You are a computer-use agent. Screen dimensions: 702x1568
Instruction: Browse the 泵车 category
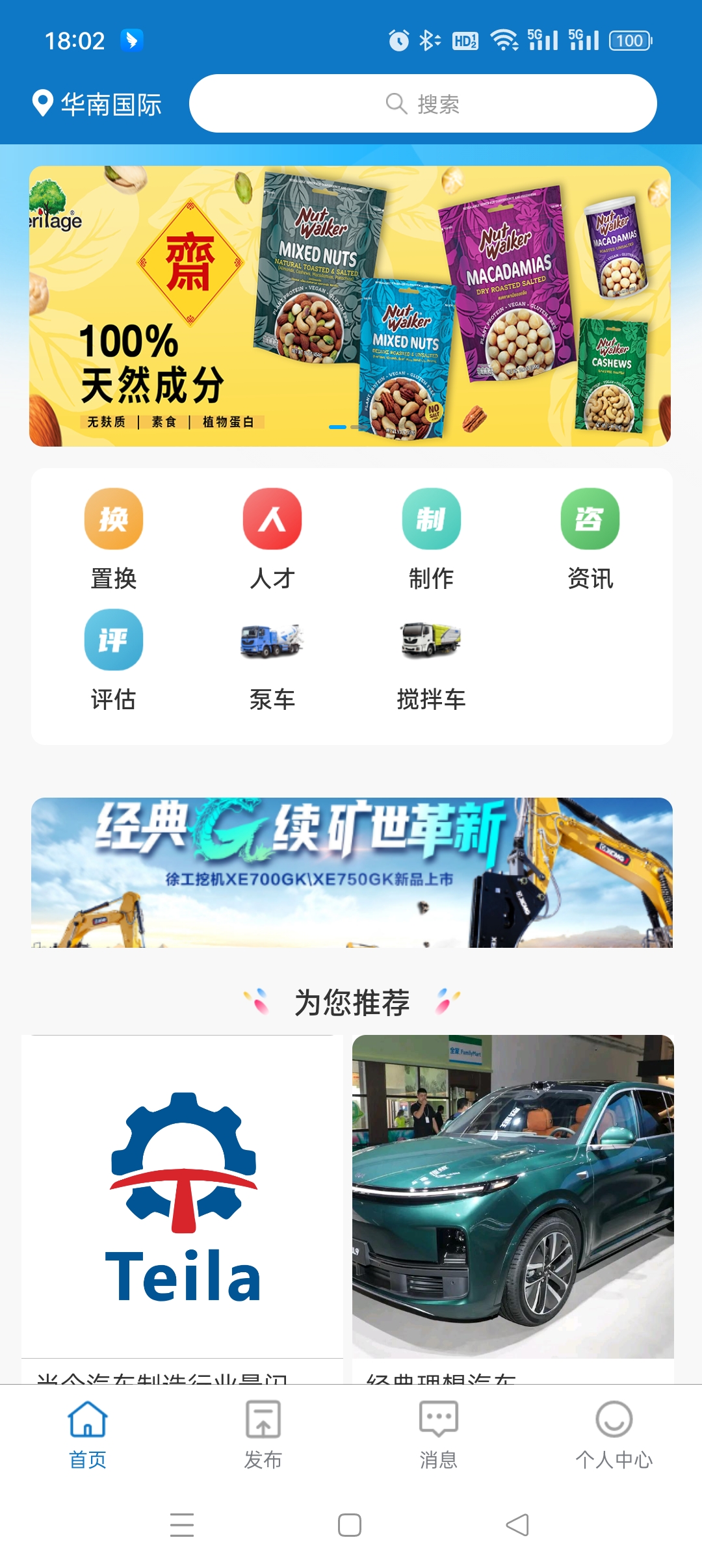272,659
